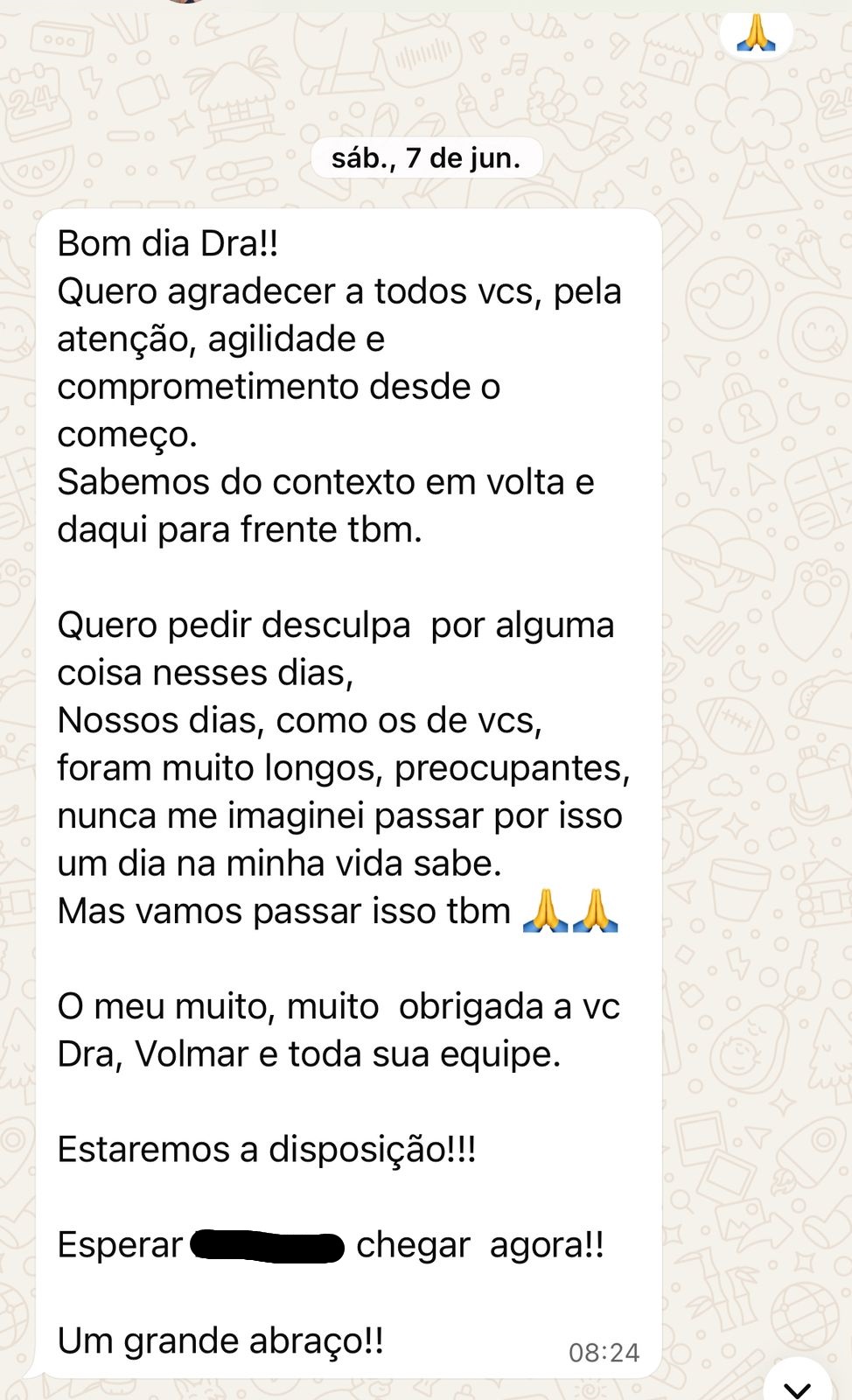
Task: Jump to latest messages with down chevron
Action: [x=797, y=1386]
